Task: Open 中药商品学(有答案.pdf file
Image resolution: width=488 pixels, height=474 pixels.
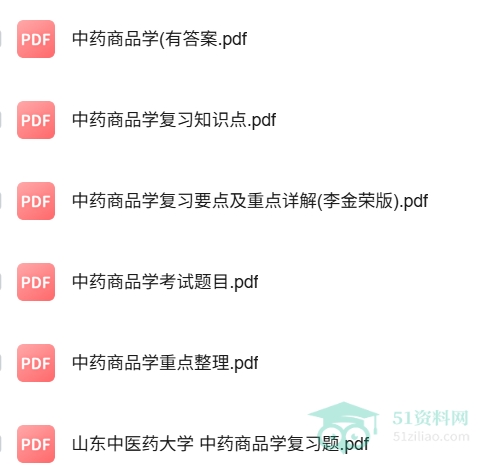Action: [159, 39]
